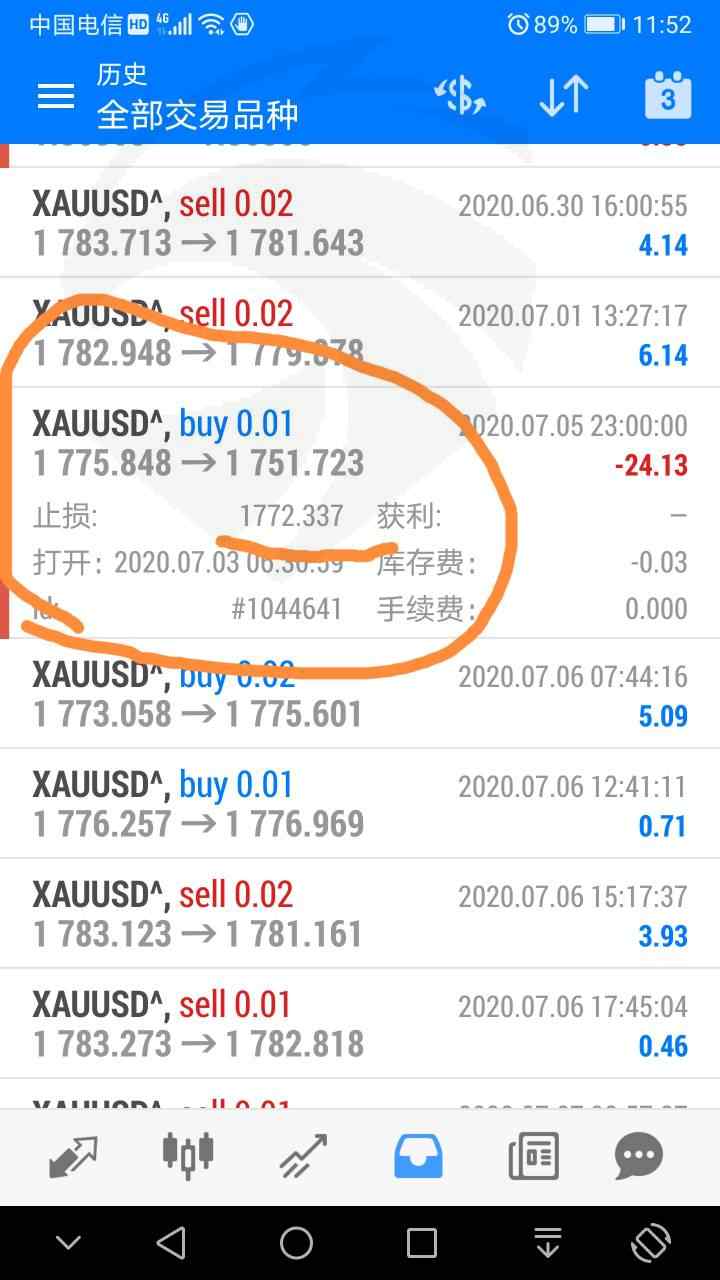Switch to the chat messages tab

pyautogui.click(x=639, y=1157)
